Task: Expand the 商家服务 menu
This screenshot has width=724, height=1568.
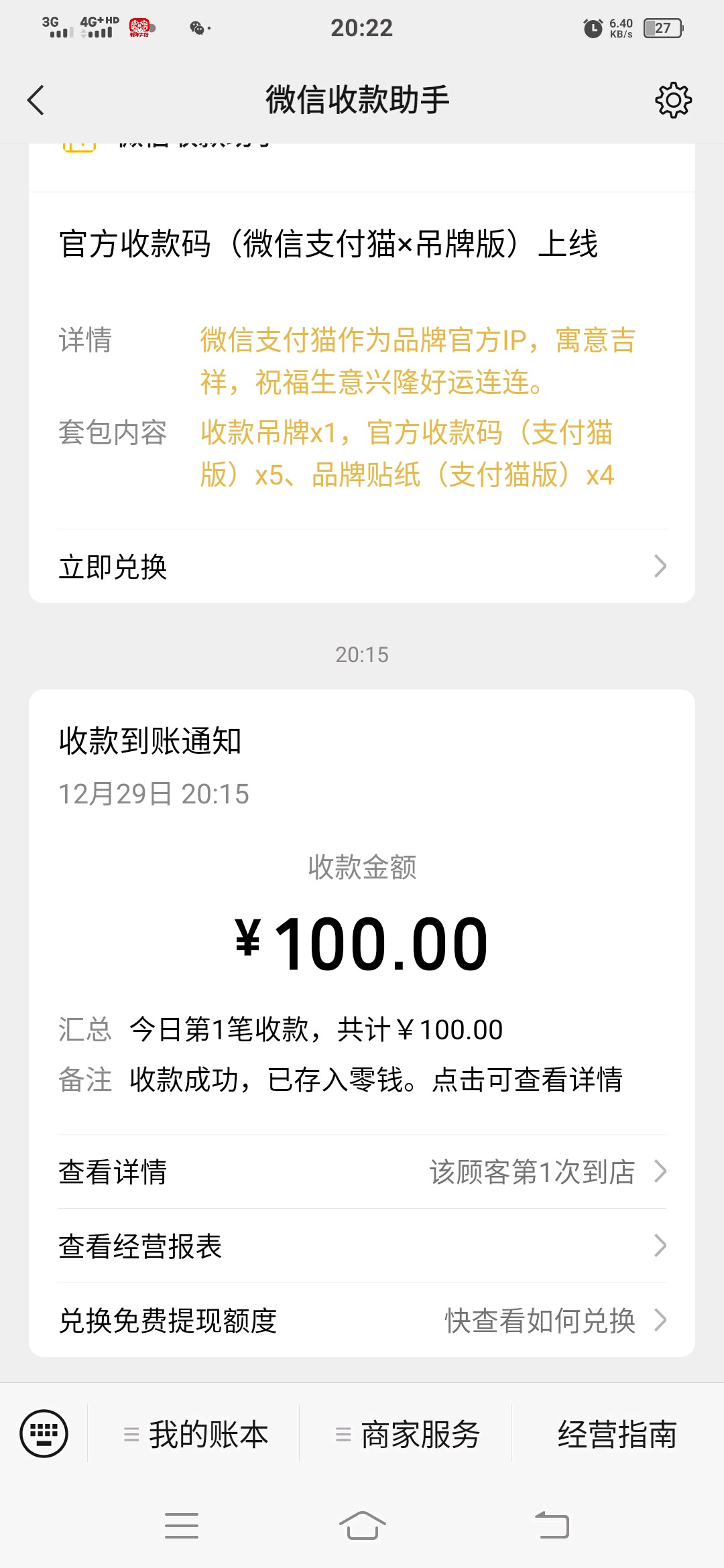Action: pyautogui.click(x=408, y=1435)
